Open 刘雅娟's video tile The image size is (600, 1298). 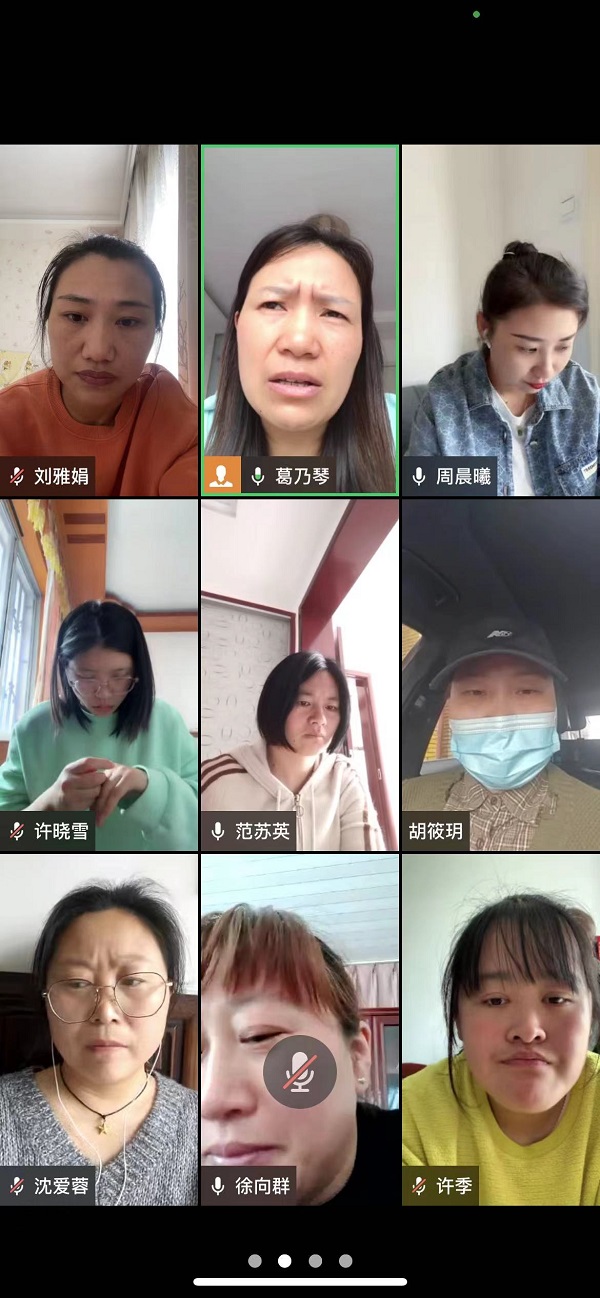tap(99, 320)
